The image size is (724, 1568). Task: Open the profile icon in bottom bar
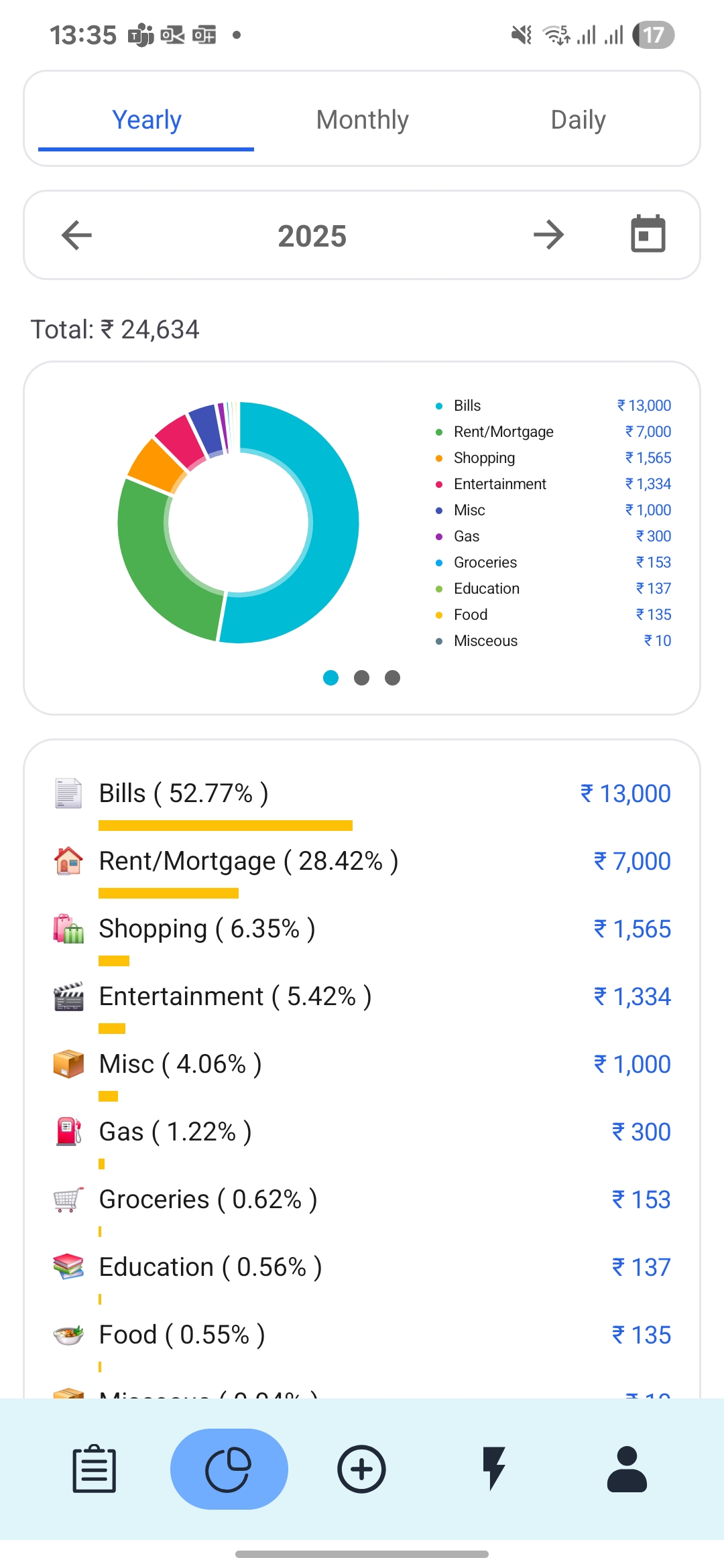[x=627, y=1468]
